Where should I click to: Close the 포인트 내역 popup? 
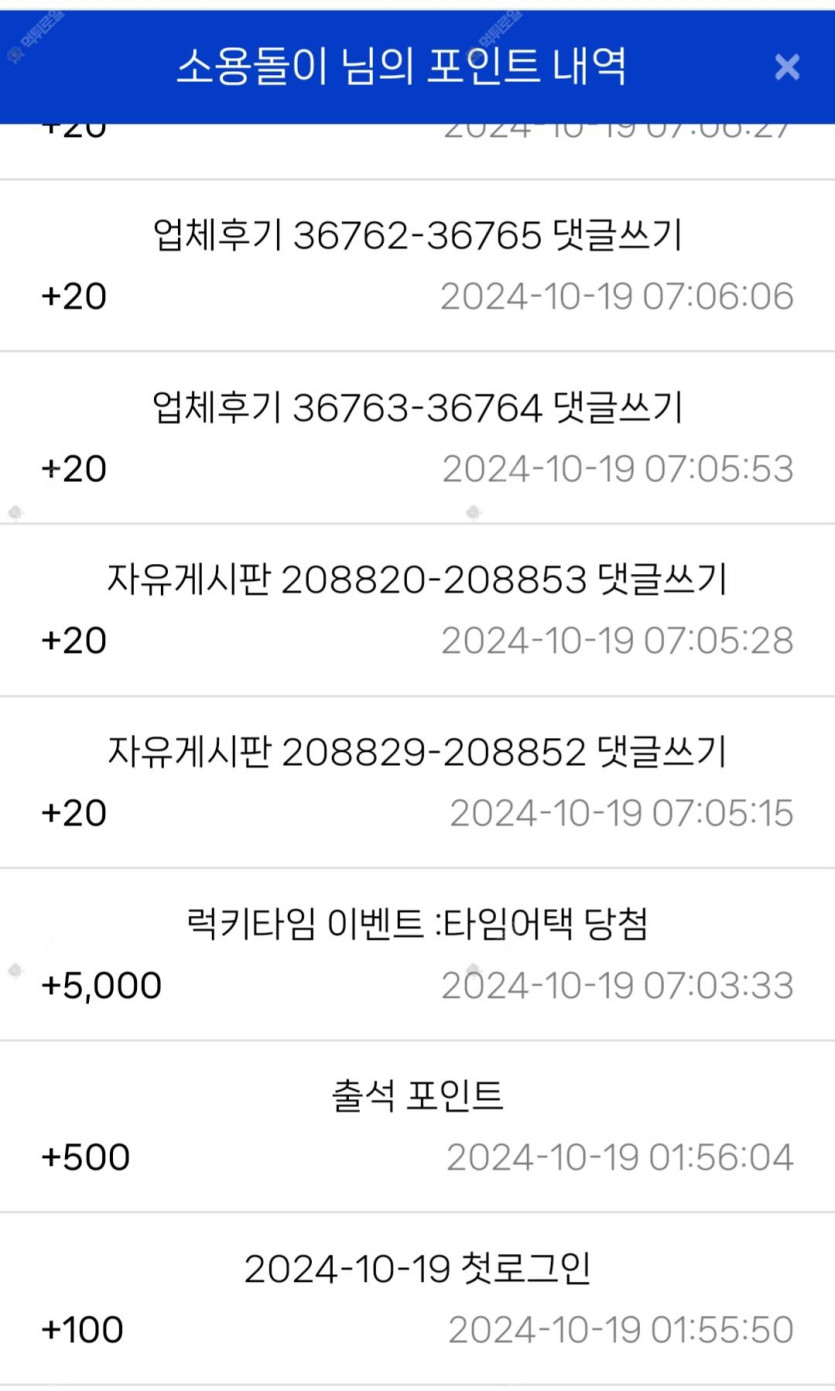tap(787, 67)
